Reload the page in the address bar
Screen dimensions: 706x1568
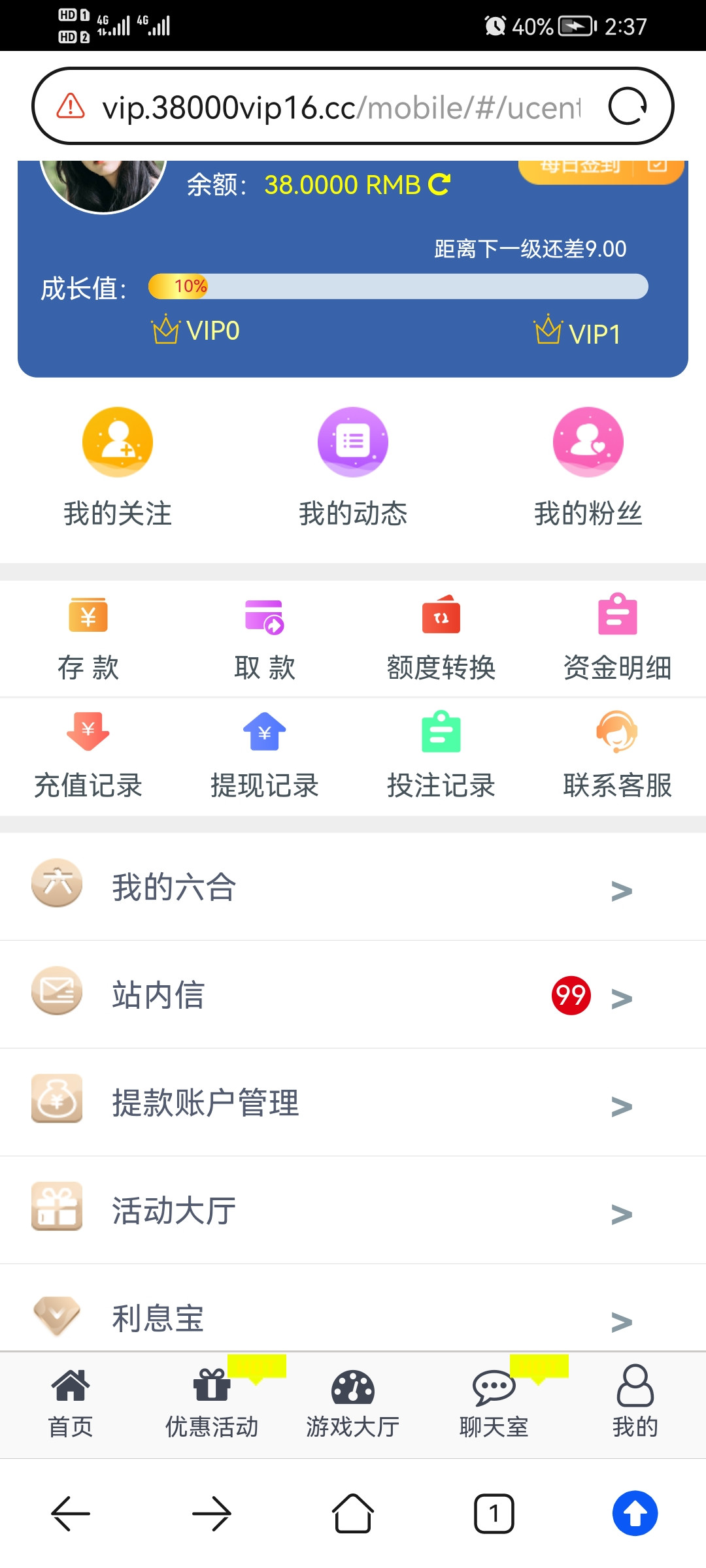(x=627, y=106)
